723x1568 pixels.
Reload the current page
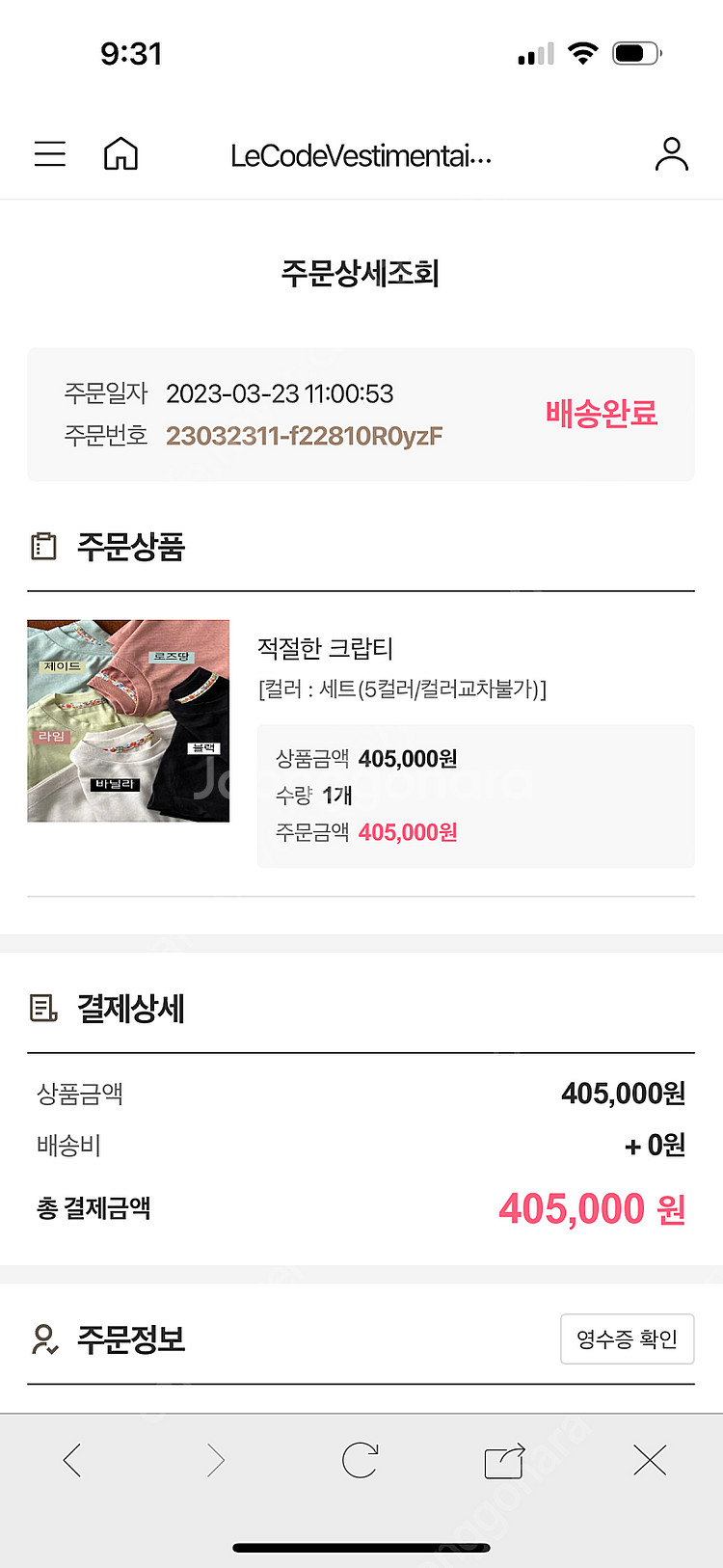point(360,1460)
